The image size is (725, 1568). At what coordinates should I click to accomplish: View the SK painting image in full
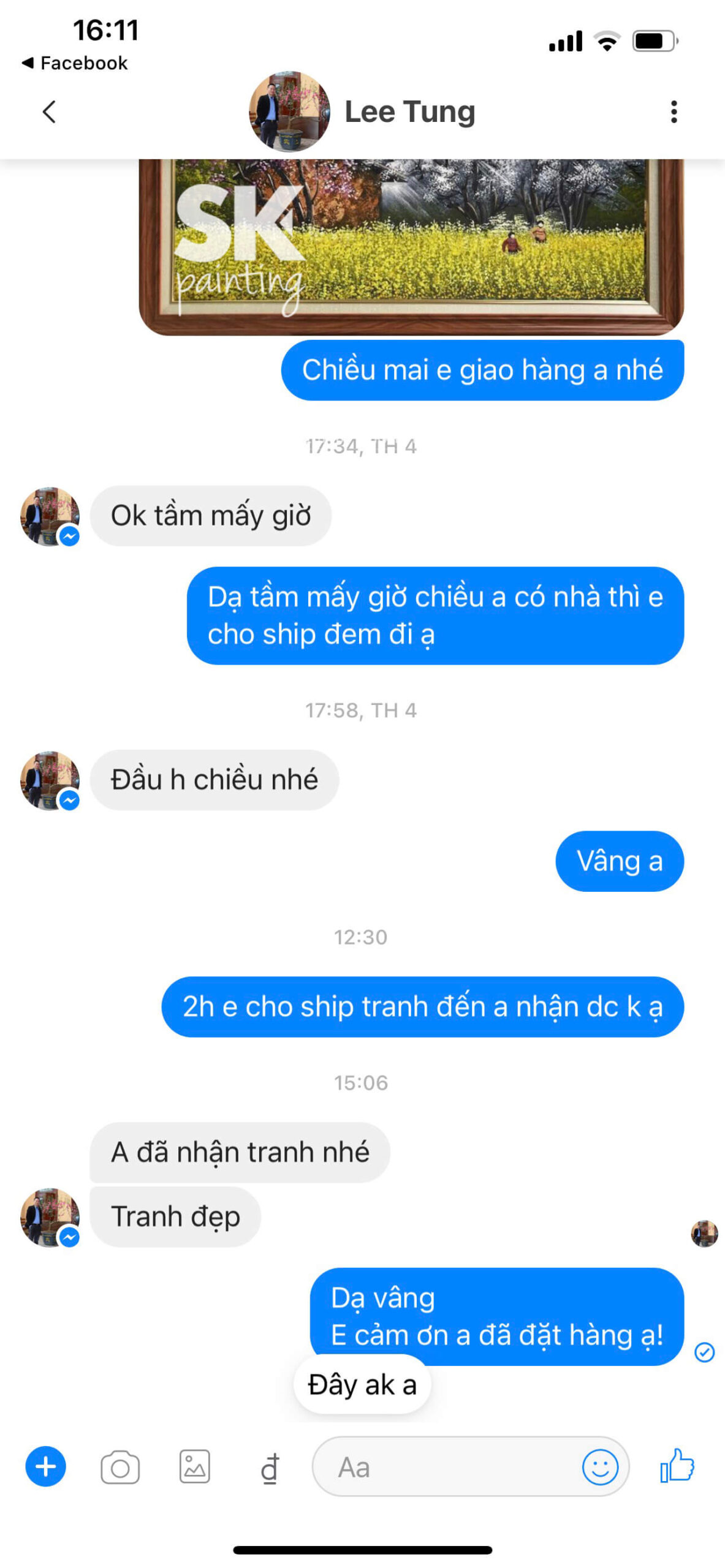411,245
